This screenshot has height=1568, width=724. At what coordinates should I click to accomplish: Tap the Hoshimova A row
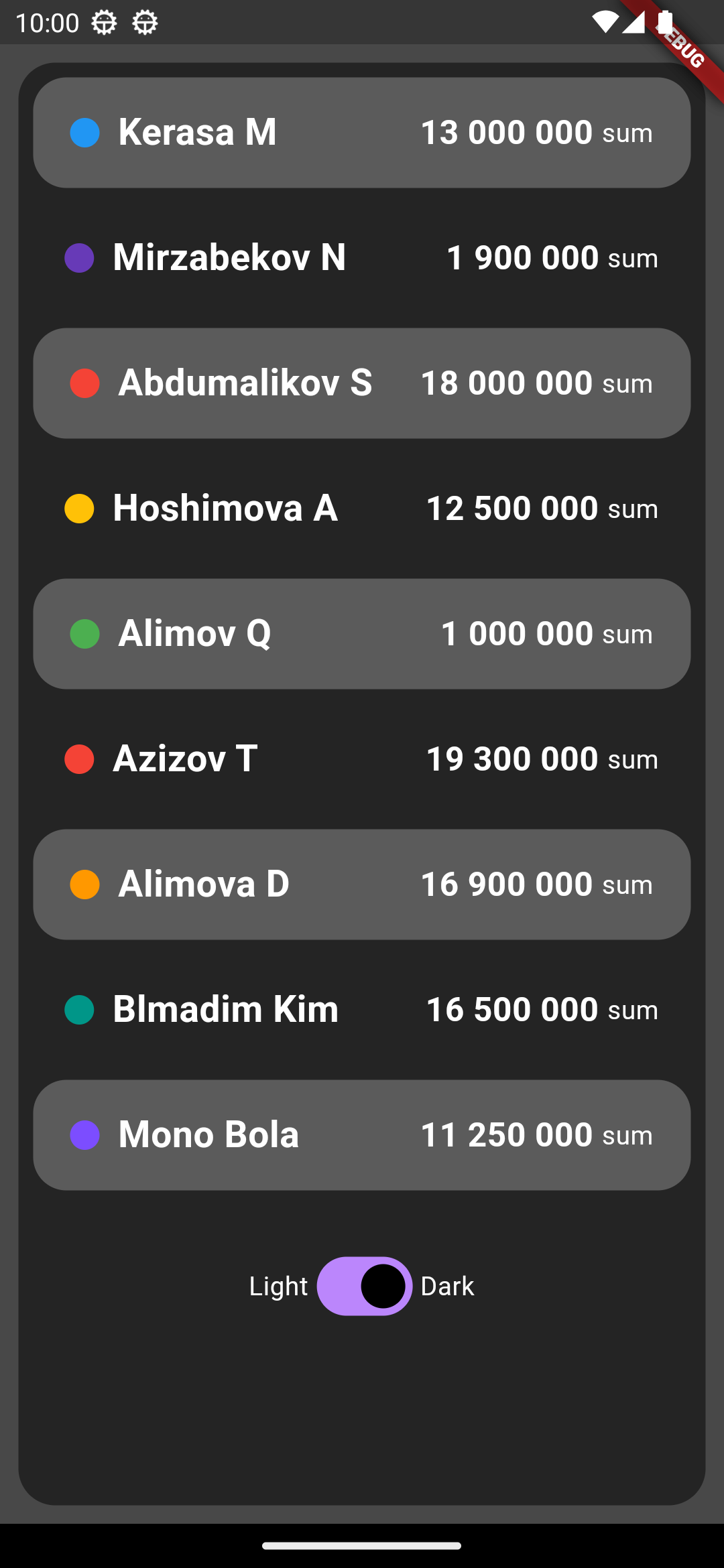tap(362, 509)
